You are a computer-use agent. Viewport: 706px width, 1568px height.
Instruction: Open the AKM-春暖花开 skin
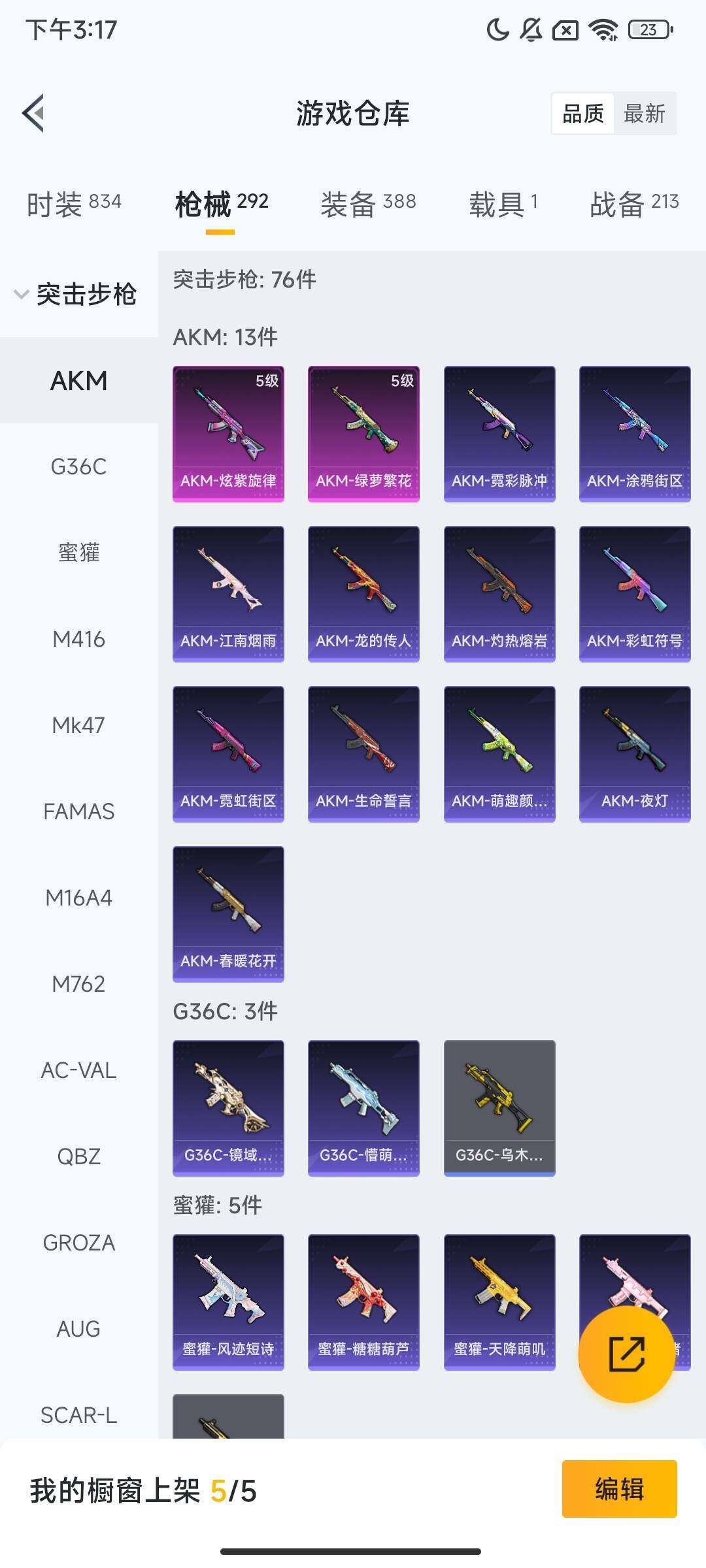[228, 914]
